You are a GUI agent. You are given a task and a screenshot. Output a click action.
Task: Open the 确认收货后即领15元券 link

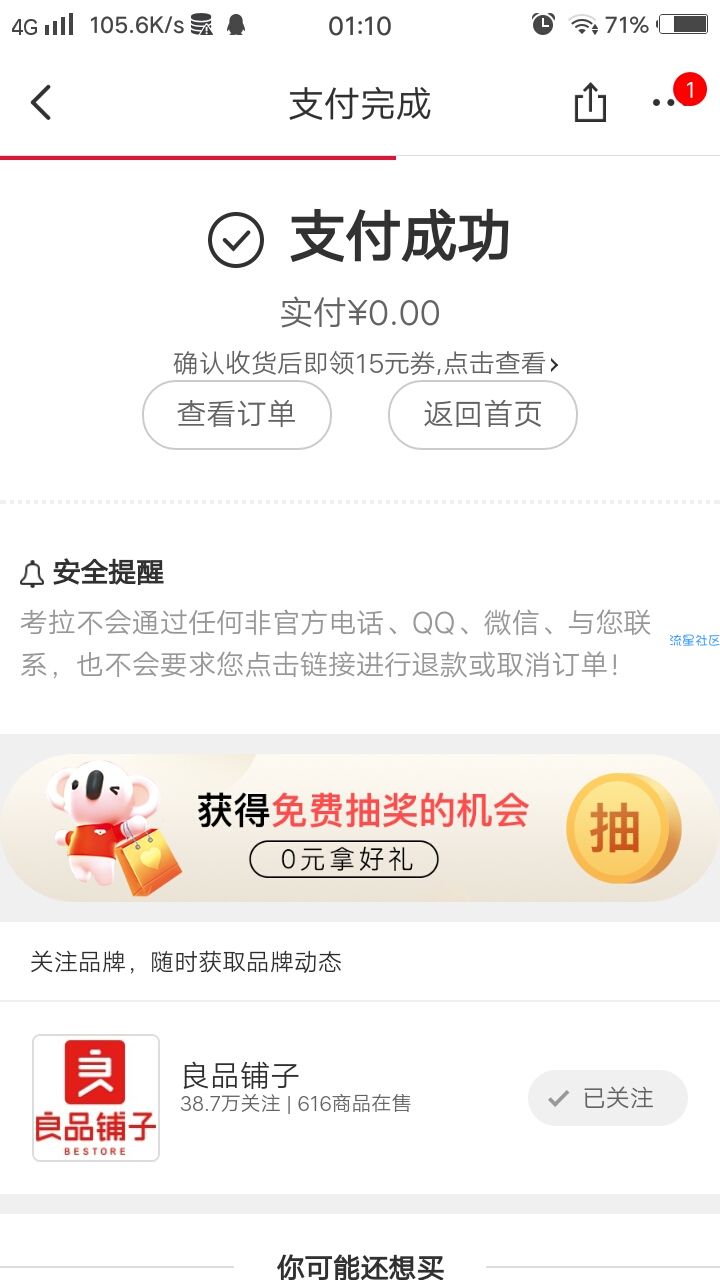click(365, 364)
